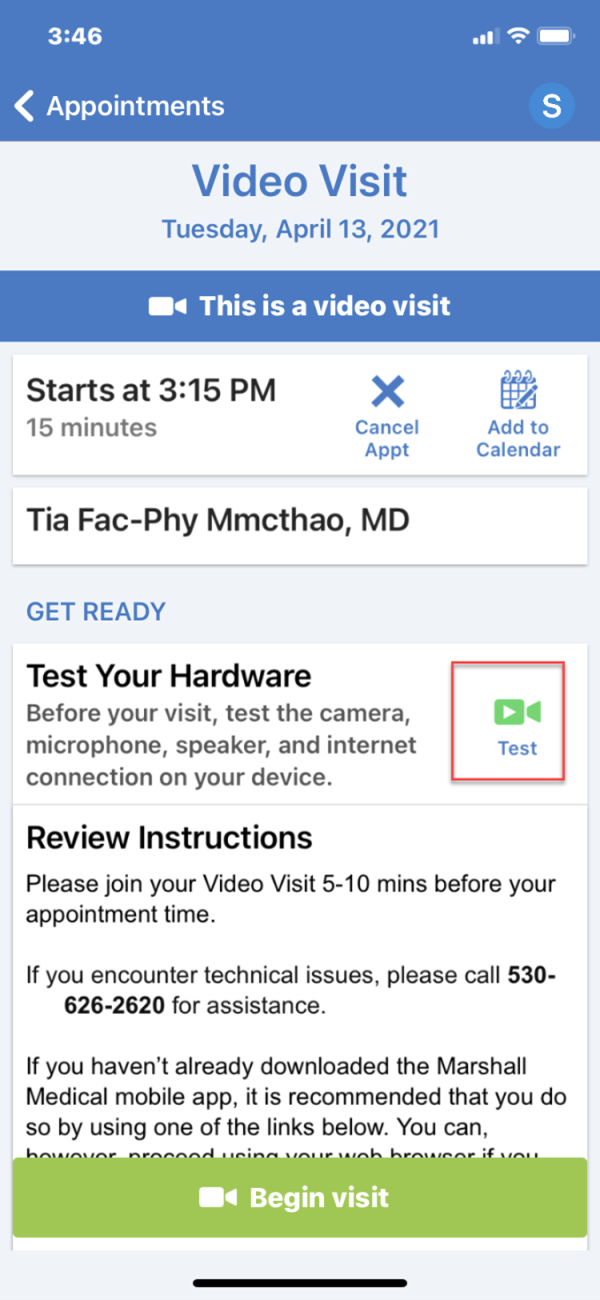Viewport: 600px width, 1300px height.
Task: Add the visit to calendar
Action: [518, 416]
